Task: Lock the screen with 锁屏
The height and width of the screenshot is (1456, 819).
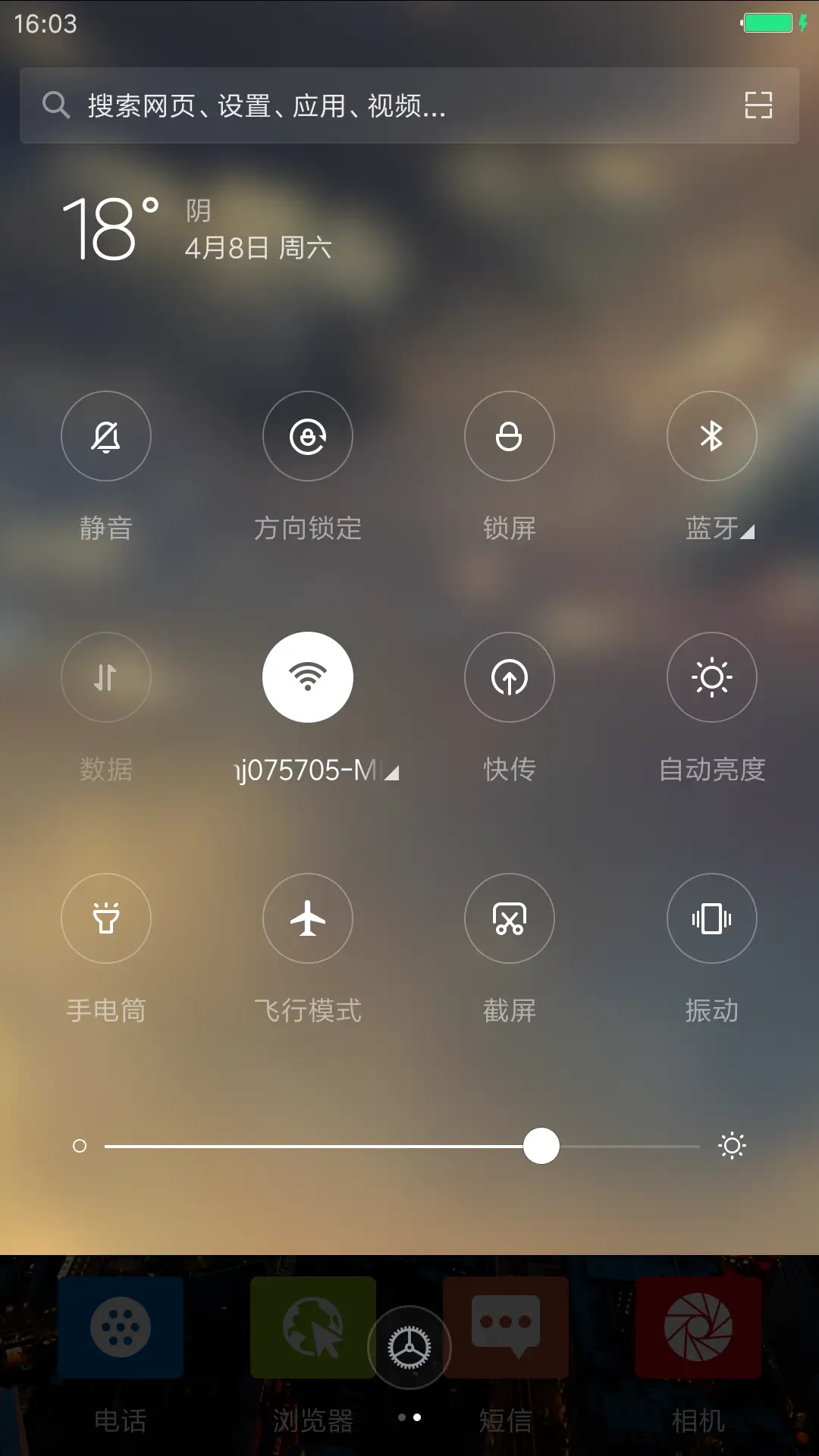Action: [510, 436]
